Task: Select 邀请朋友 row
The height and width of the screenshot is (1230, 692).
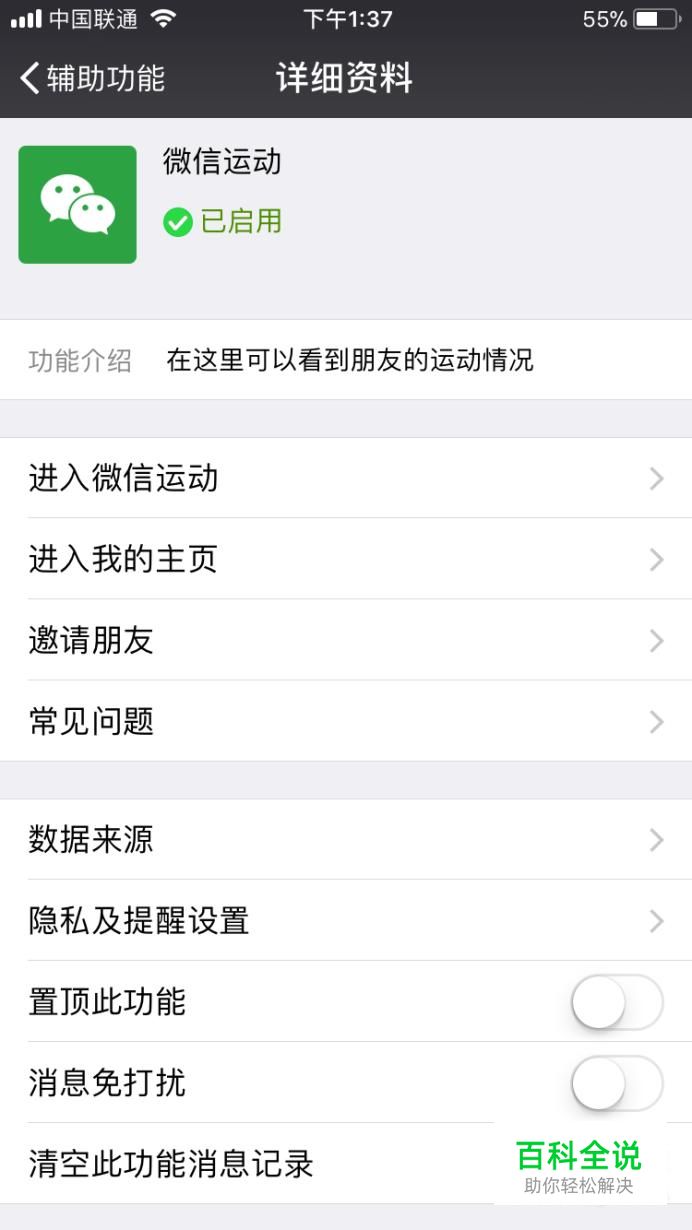Action: (x=346, y=640)
